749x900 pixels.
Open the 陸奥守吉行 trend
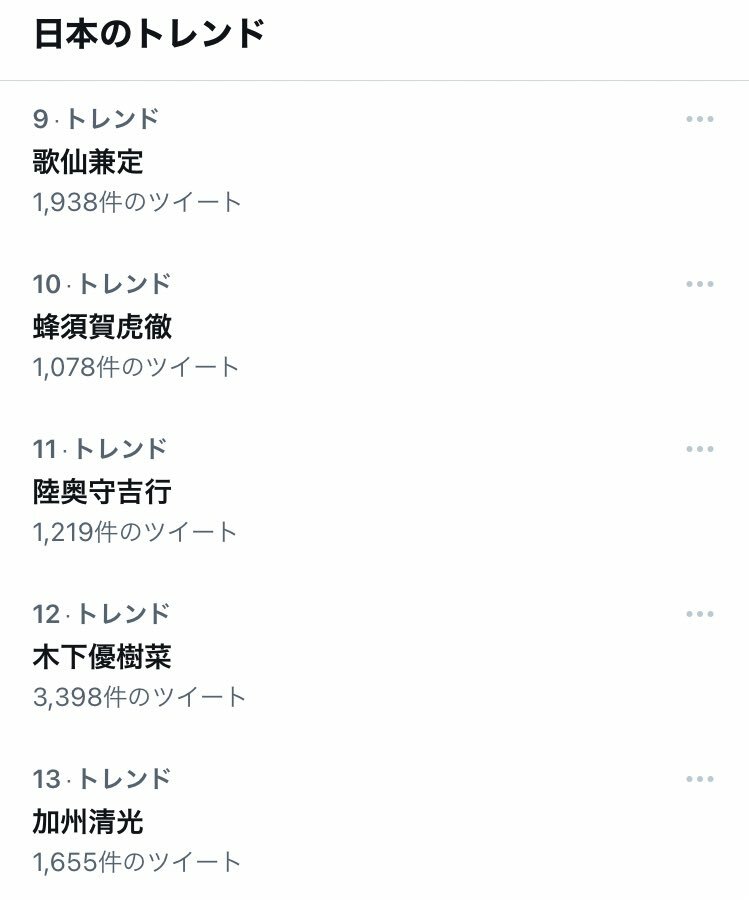(x=102, y=491)
